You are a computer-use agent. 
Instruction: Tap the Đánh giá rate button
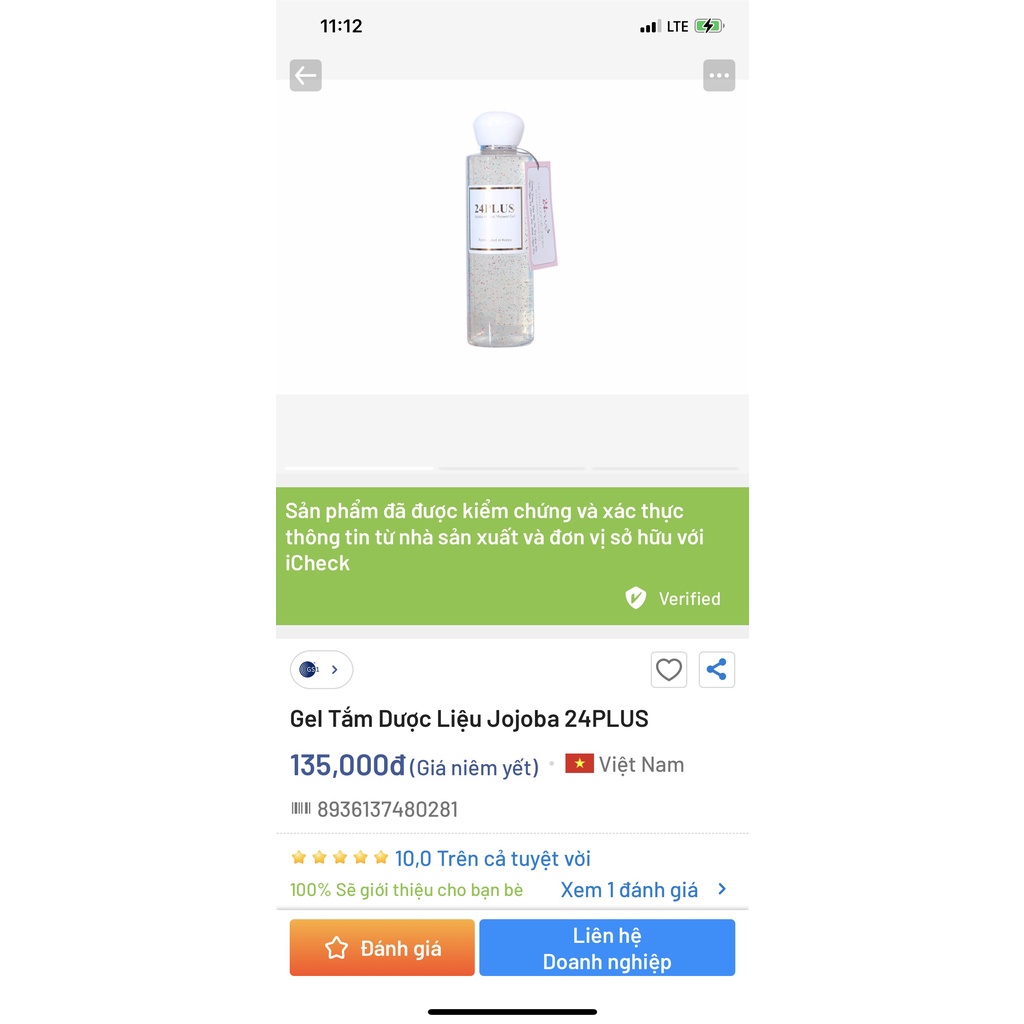382,948
